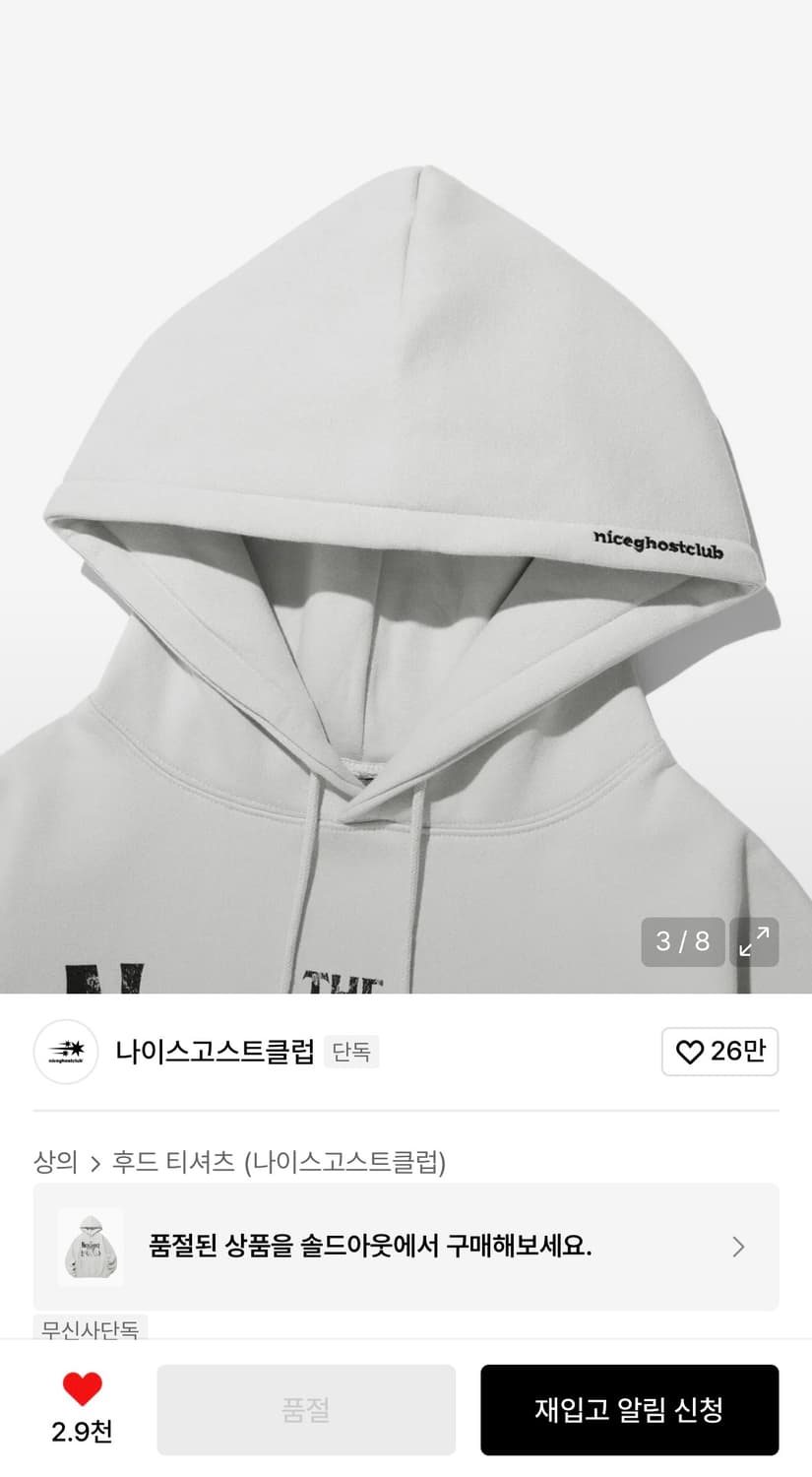812x1477 pixels.
Task: Open the niceghostclub brand logo
Action: pyautogui.click(x=65, y=1052)
